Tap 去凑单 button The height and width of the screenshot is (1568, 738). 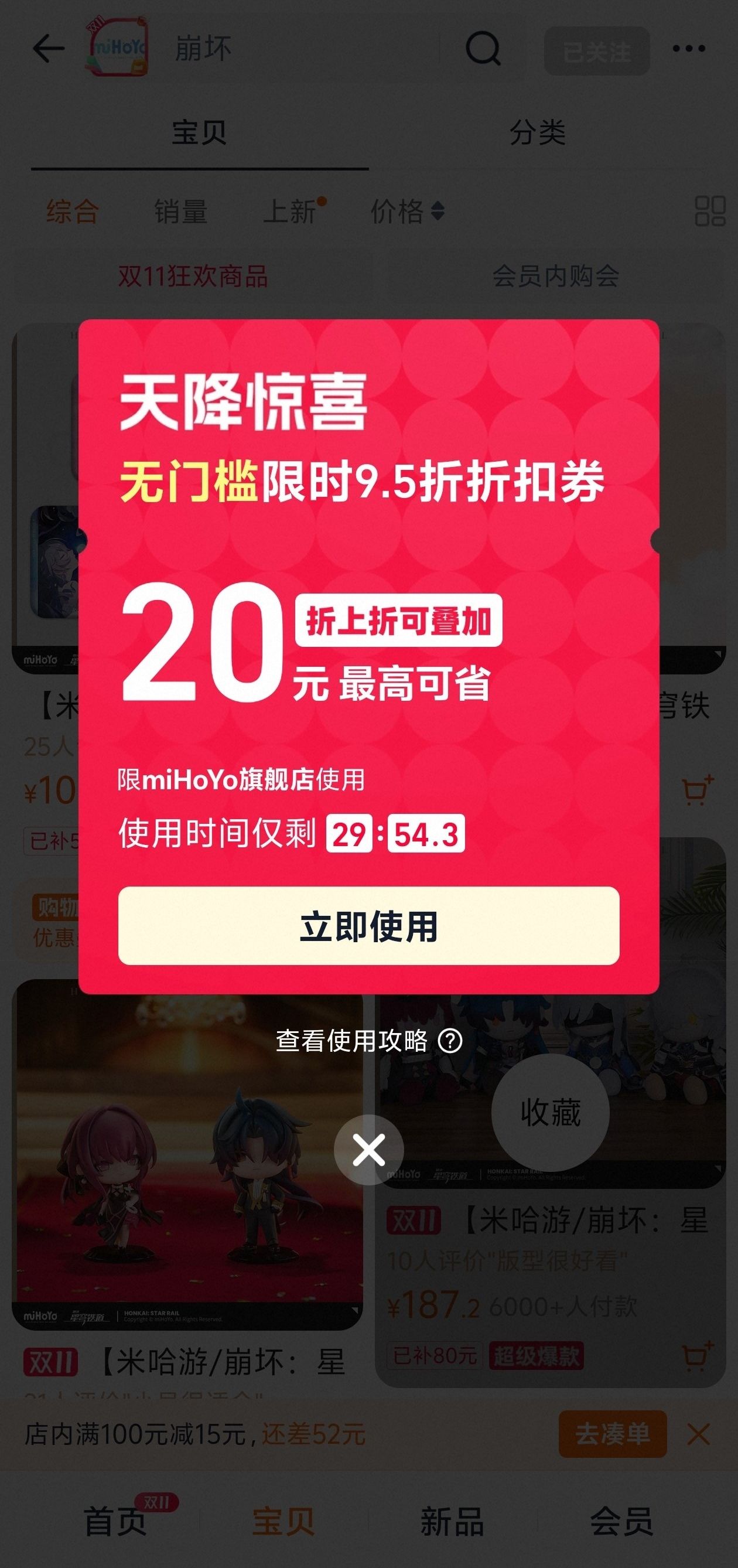point(612,1434)
